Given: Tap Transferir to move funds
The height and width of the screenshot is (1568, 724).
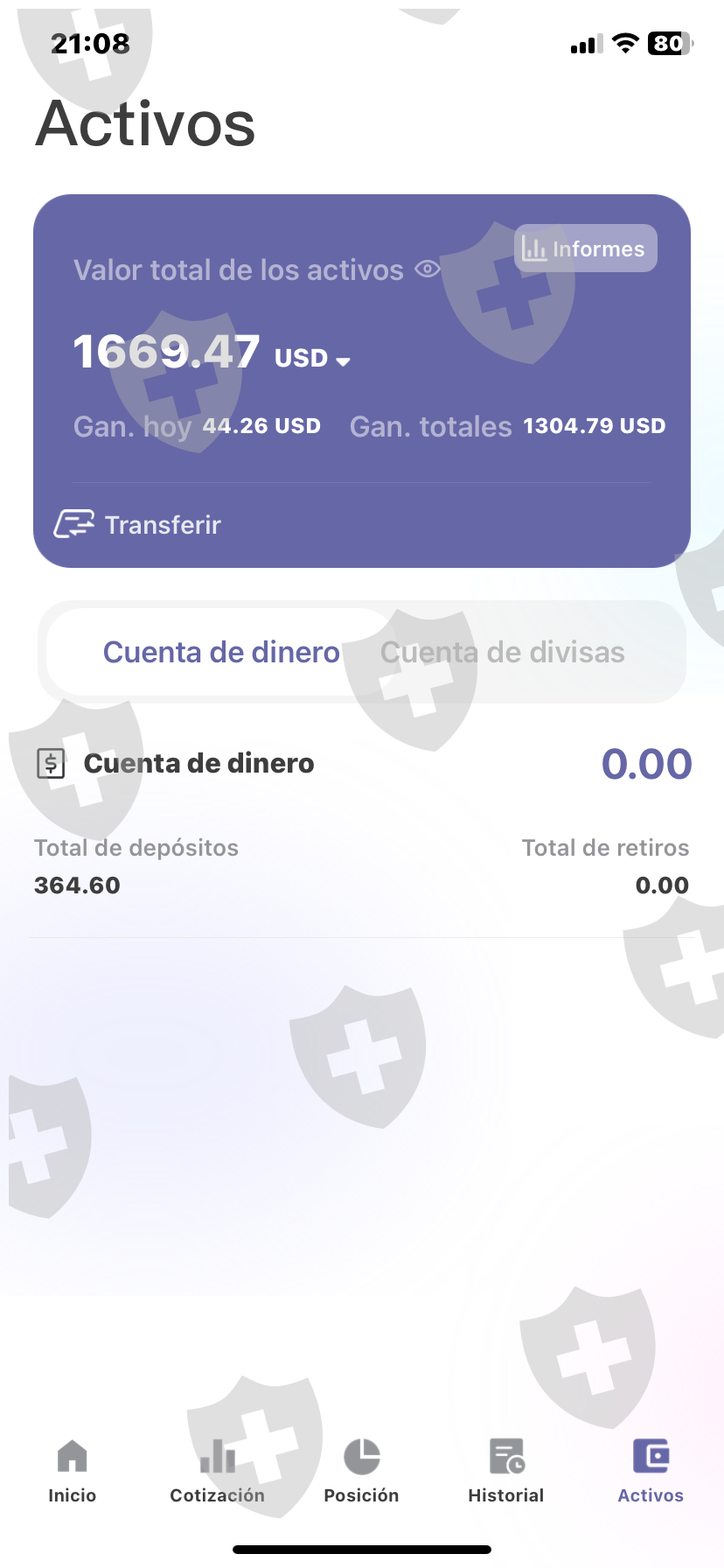Looking at the screenshot, I should click(x=138, y=525).
